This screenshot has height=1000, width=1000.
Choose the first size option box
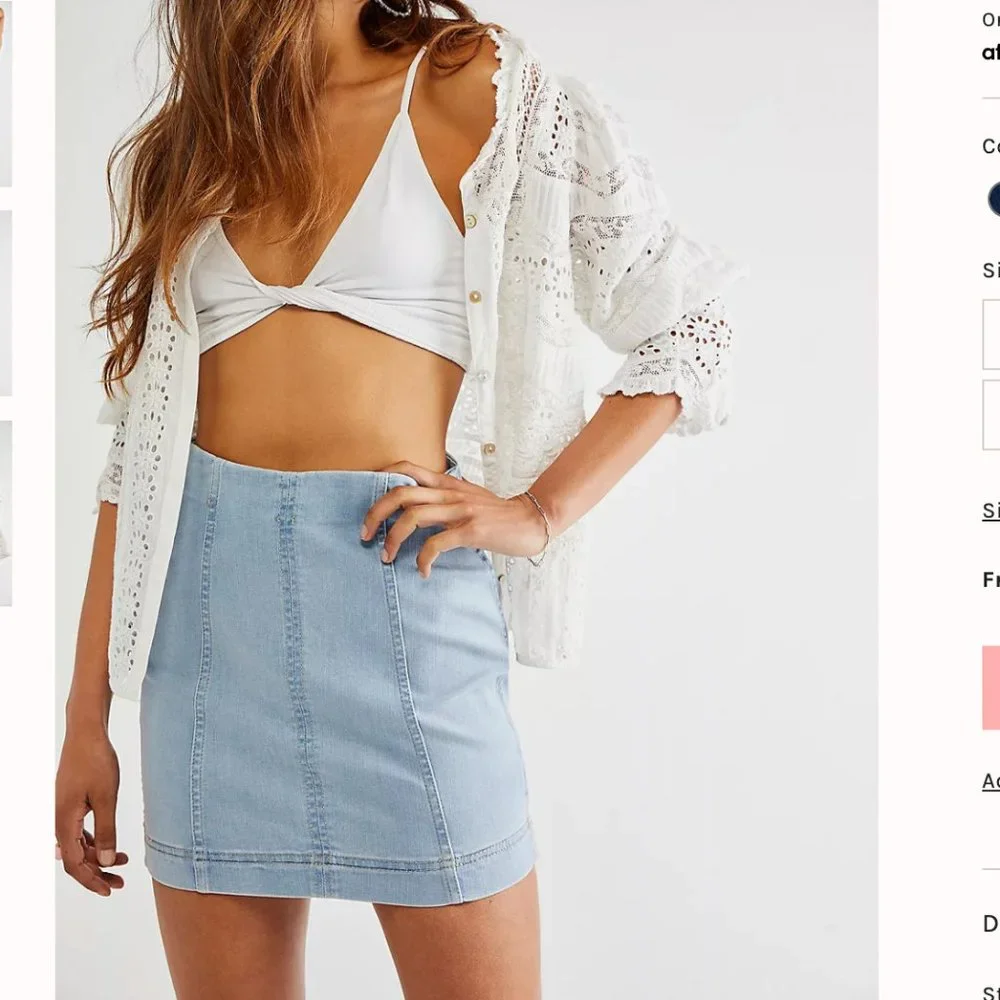coord(992,334)
